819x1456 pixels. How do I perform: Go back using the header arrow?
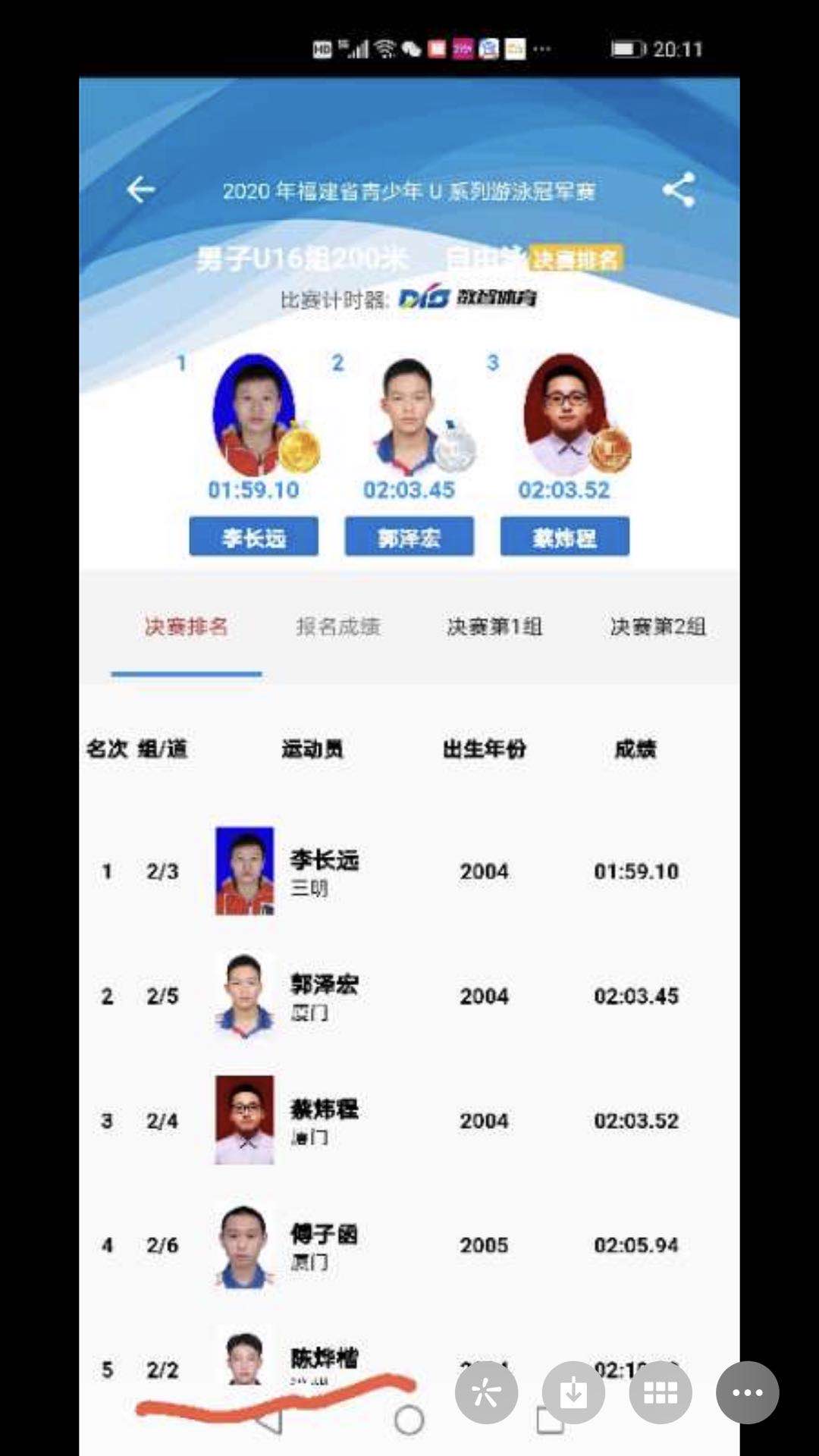pos(141,190)
